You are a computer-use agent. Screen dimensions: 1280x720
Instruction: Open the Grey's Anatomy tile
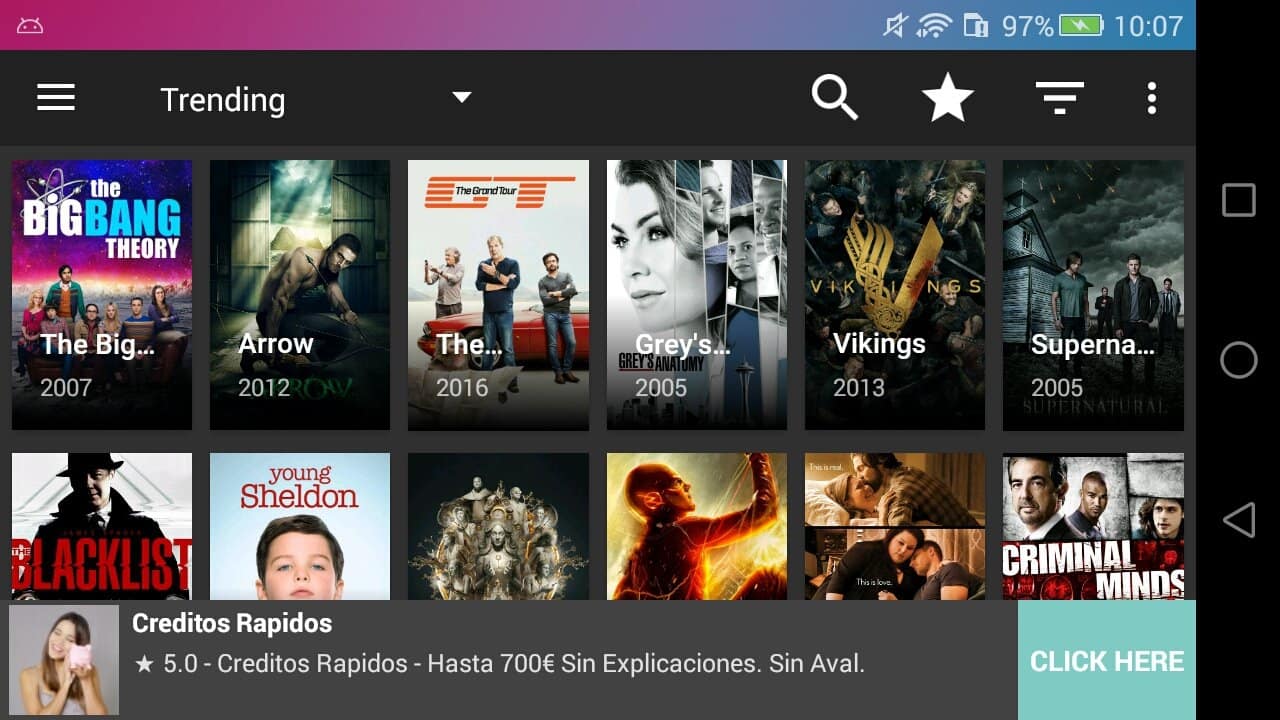(x=696, y=295)
